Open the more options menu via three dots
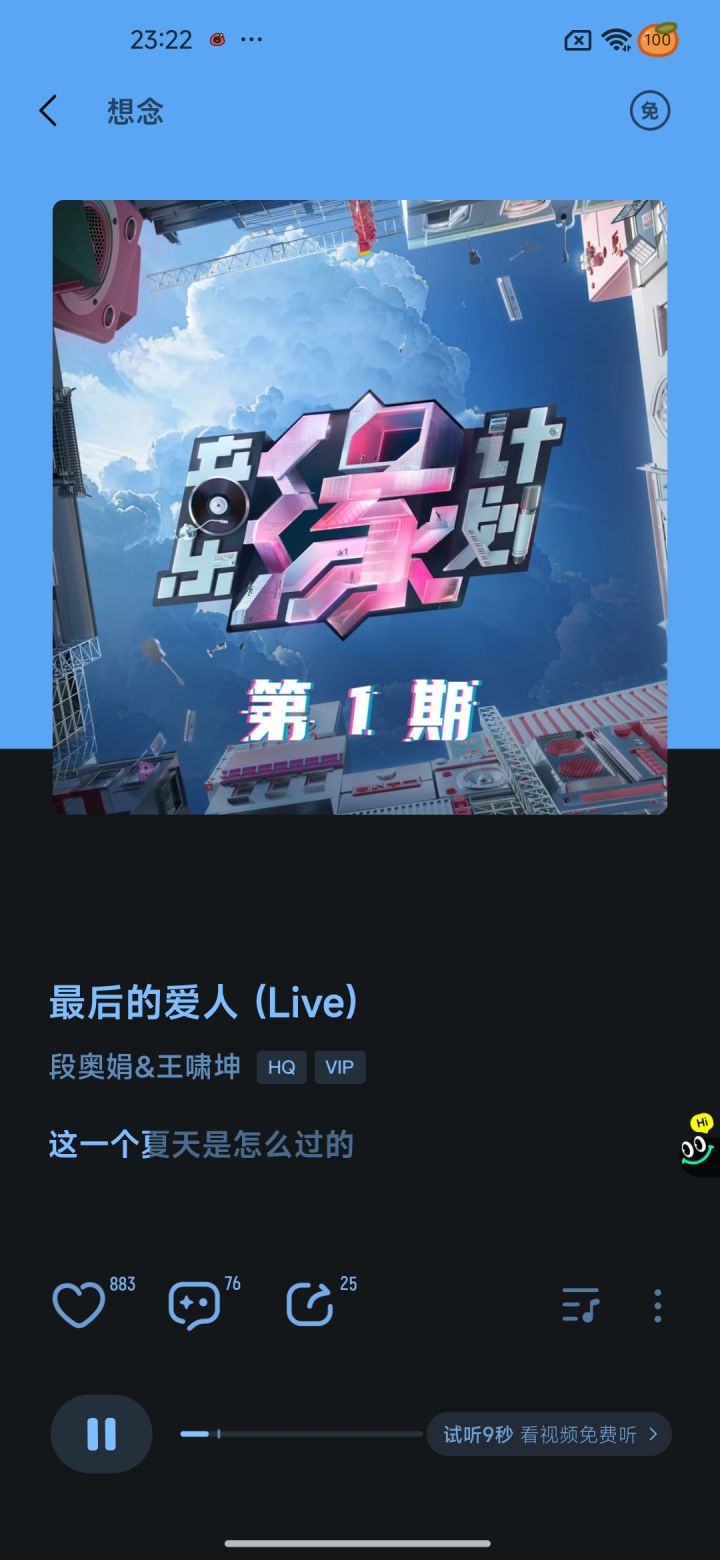Image resolution: width=720 pixels, height=1560 pixels. point(657,1305)
